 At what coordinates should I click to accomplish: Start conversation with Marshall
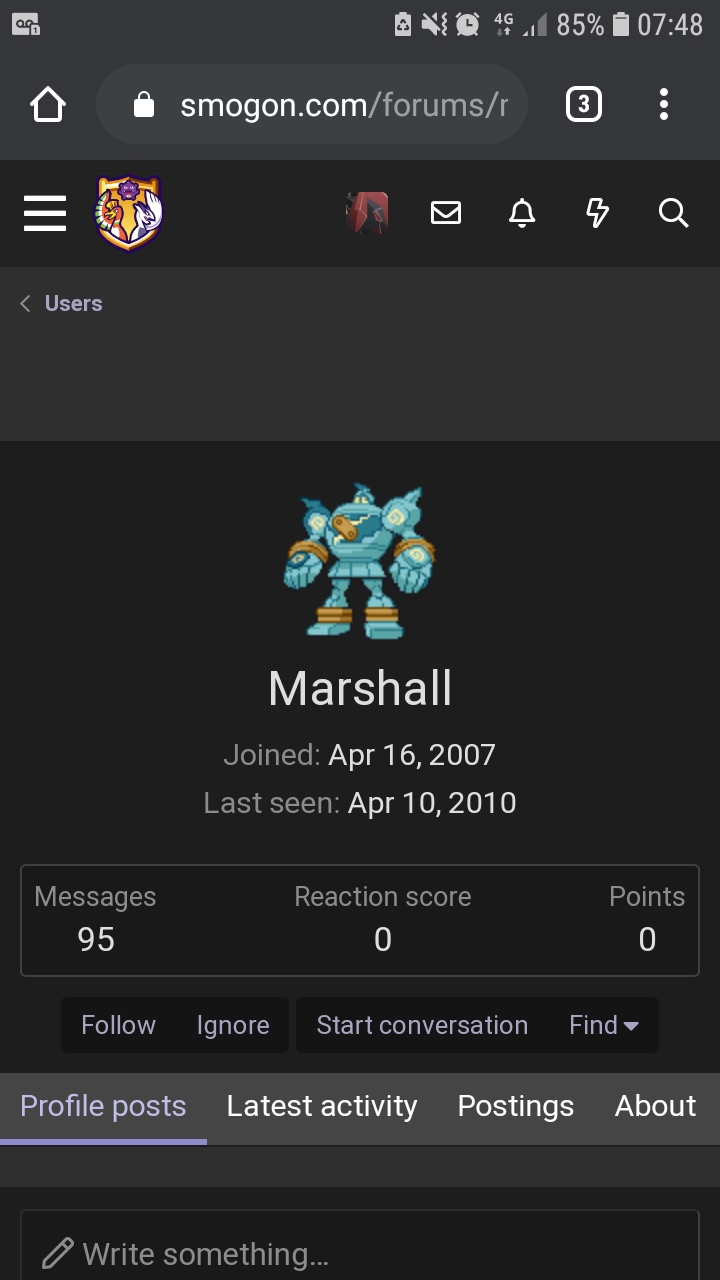point(422,1025)
